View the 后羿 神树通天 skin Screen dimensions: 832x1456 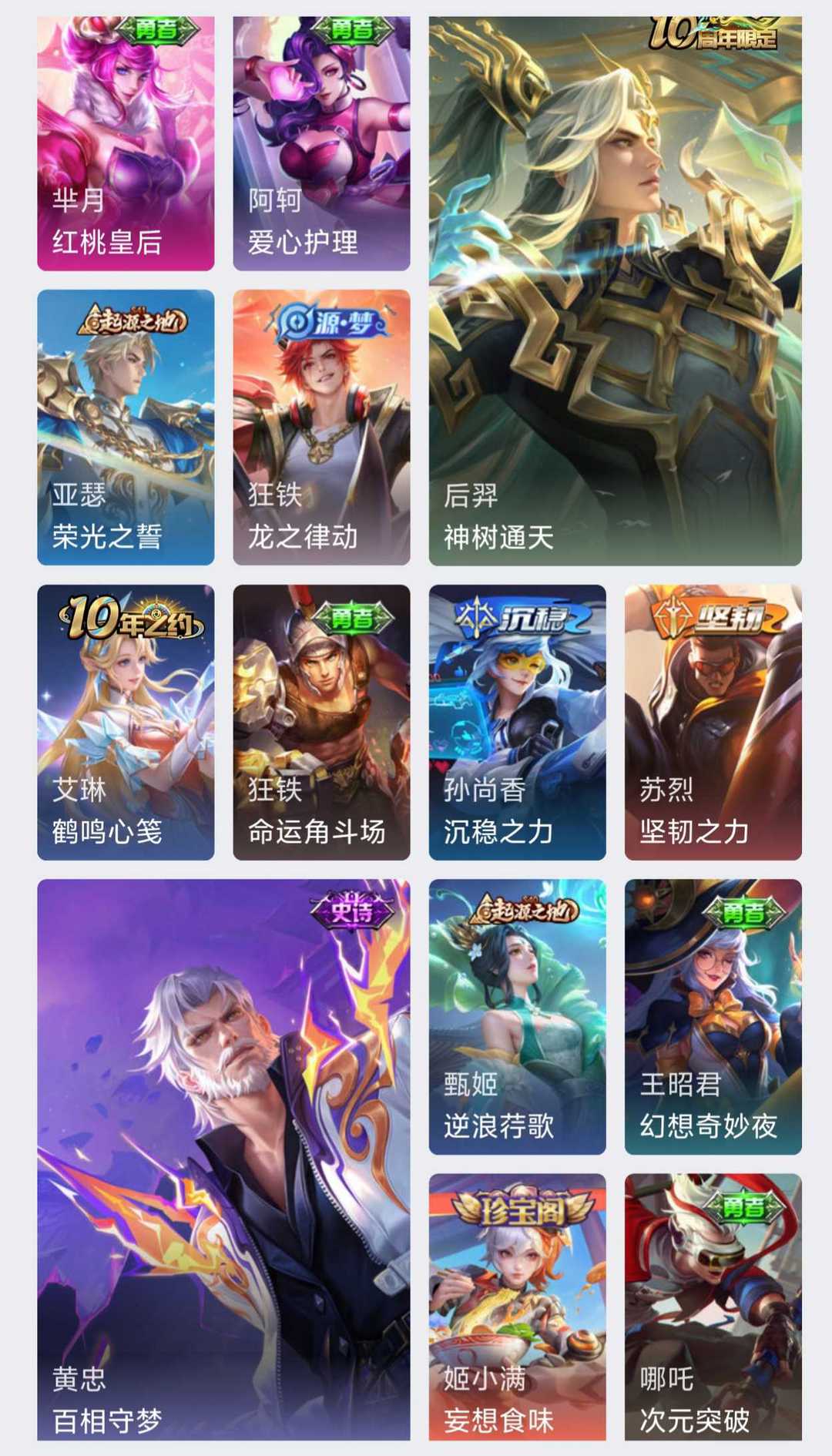click(615, 291)
